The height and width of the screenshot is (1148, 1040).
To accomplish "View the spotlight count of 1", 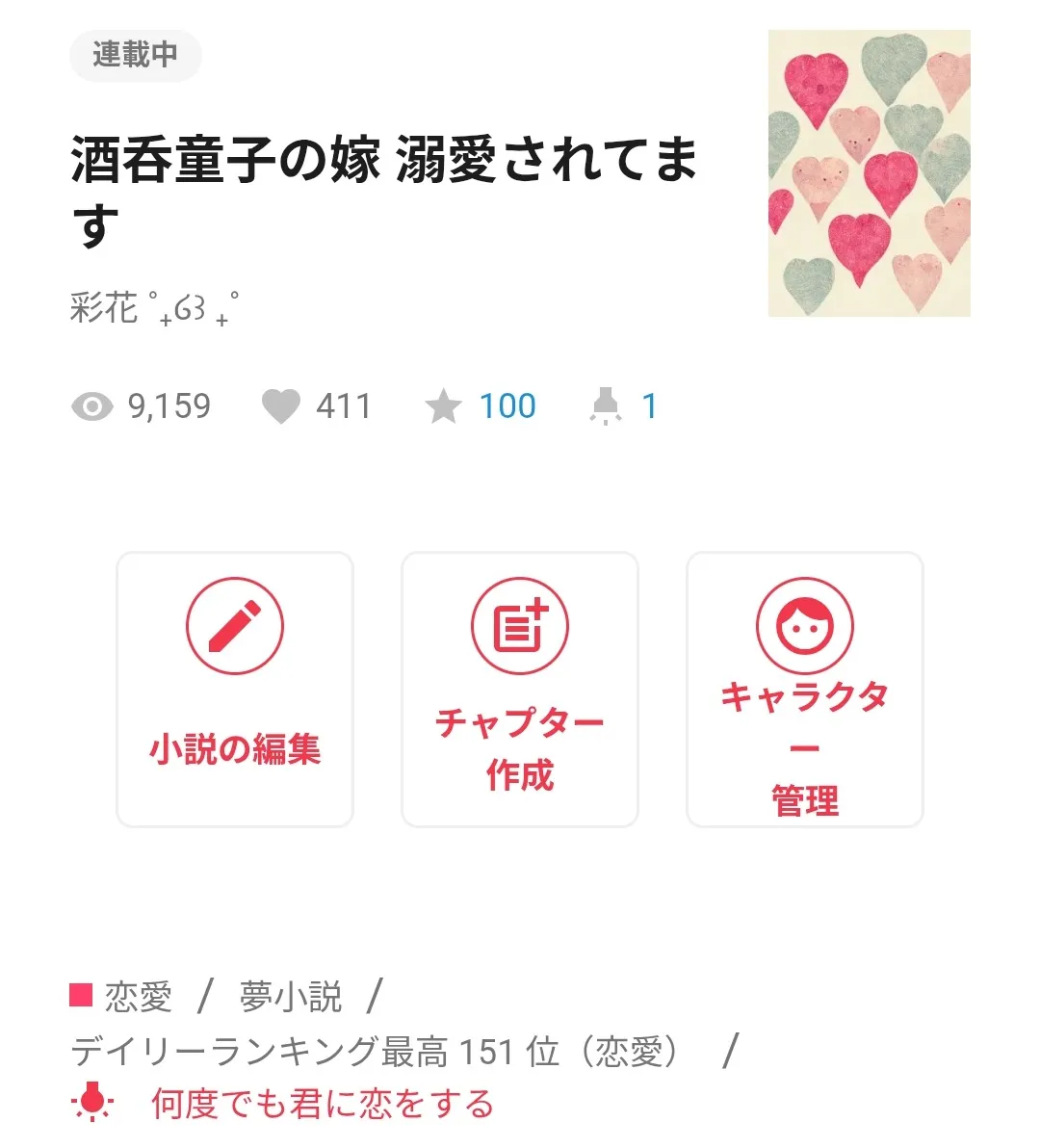I will [648, 406].
